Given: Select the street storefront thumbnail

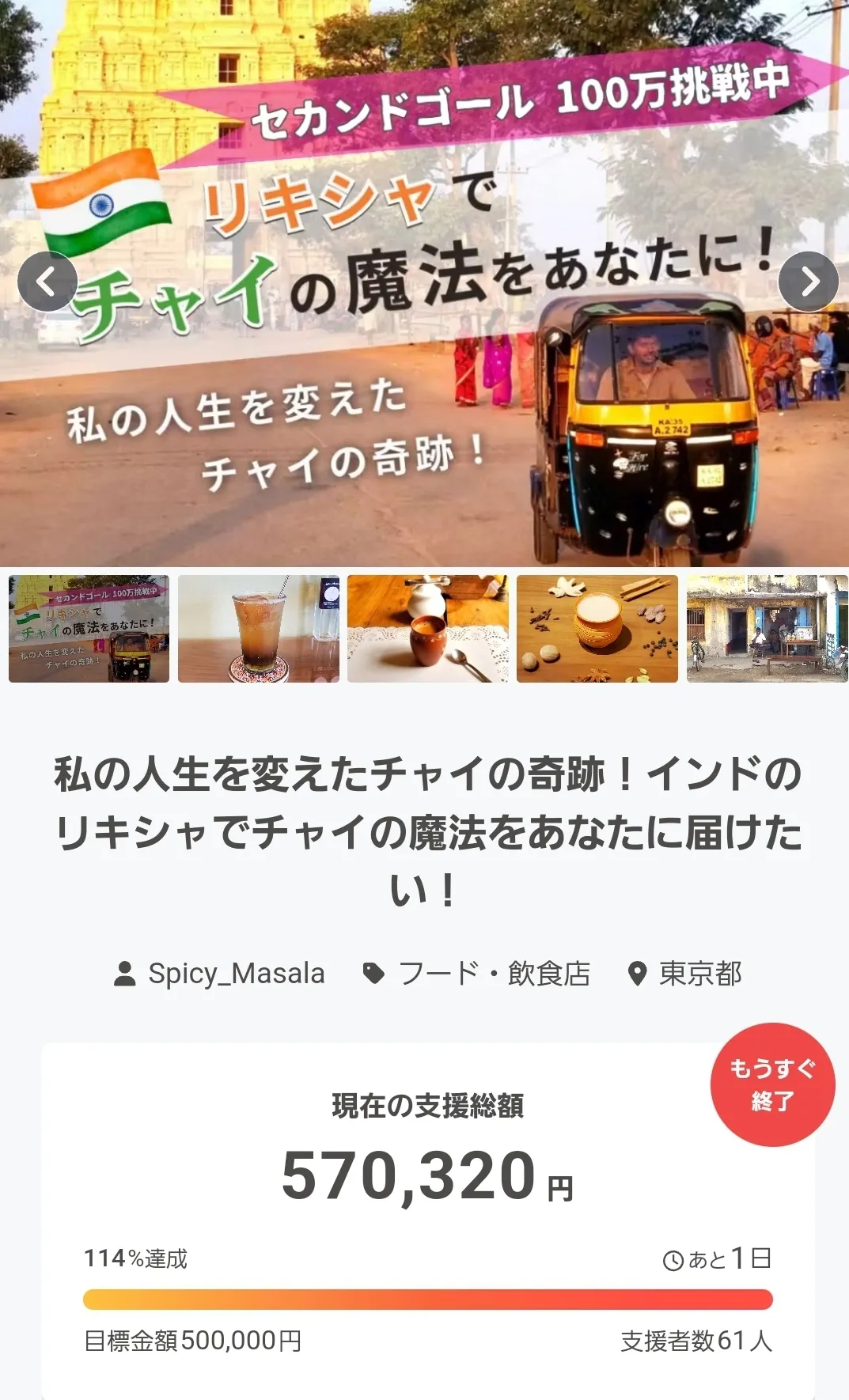Looking at the screenshot, I should [766, 629].
